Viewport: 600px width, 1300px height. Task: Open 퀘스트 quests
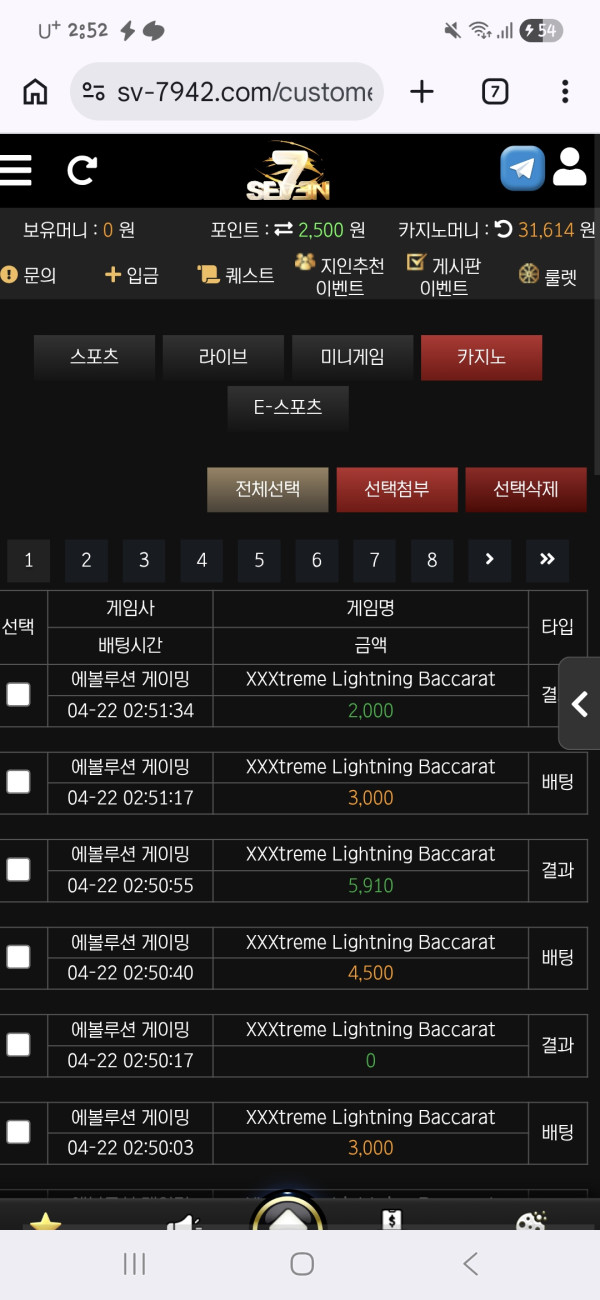point(236,275)
